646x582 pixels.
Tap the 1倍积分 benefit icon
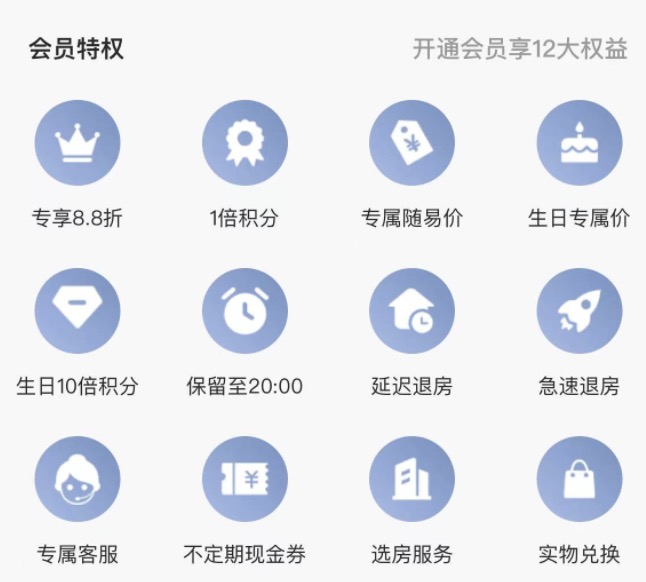point(244,143)
